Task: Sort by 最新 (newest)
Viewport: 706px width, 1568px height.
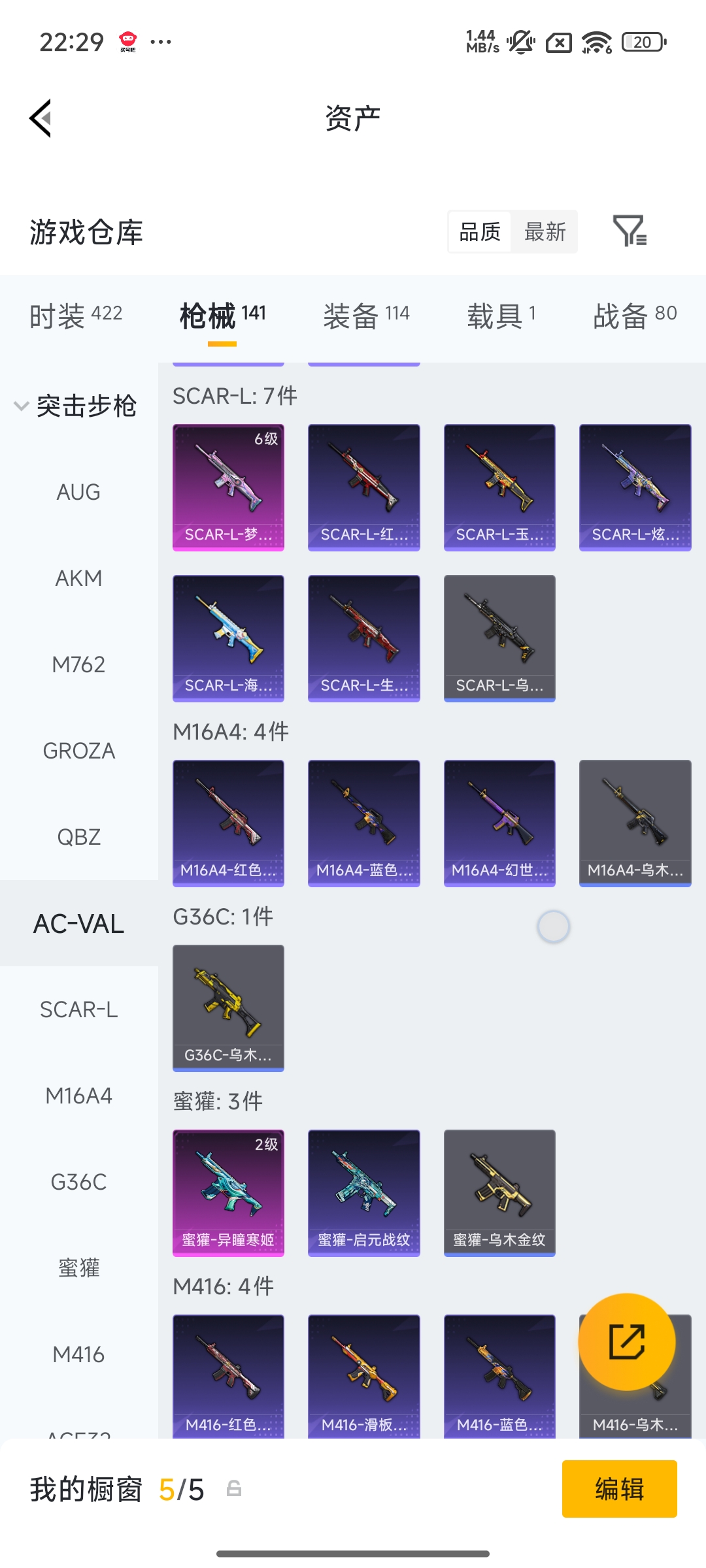Action: pos(545,232)
